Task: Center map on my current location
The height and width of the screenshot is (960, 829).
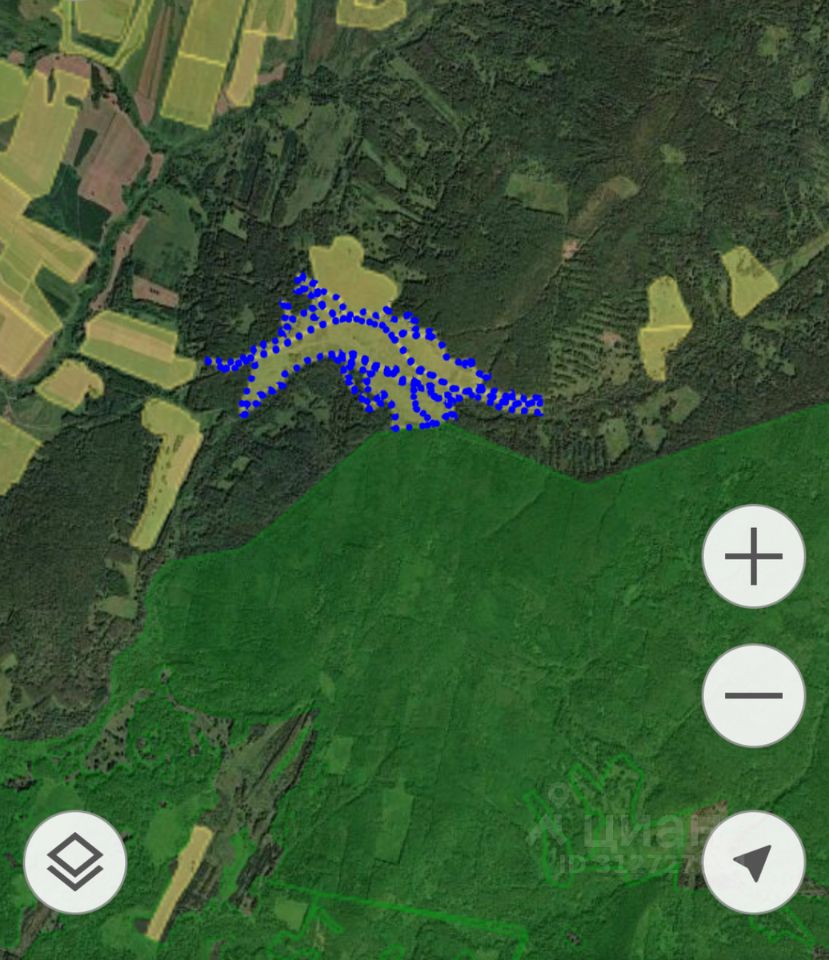Action: click(x=753, y=862)
